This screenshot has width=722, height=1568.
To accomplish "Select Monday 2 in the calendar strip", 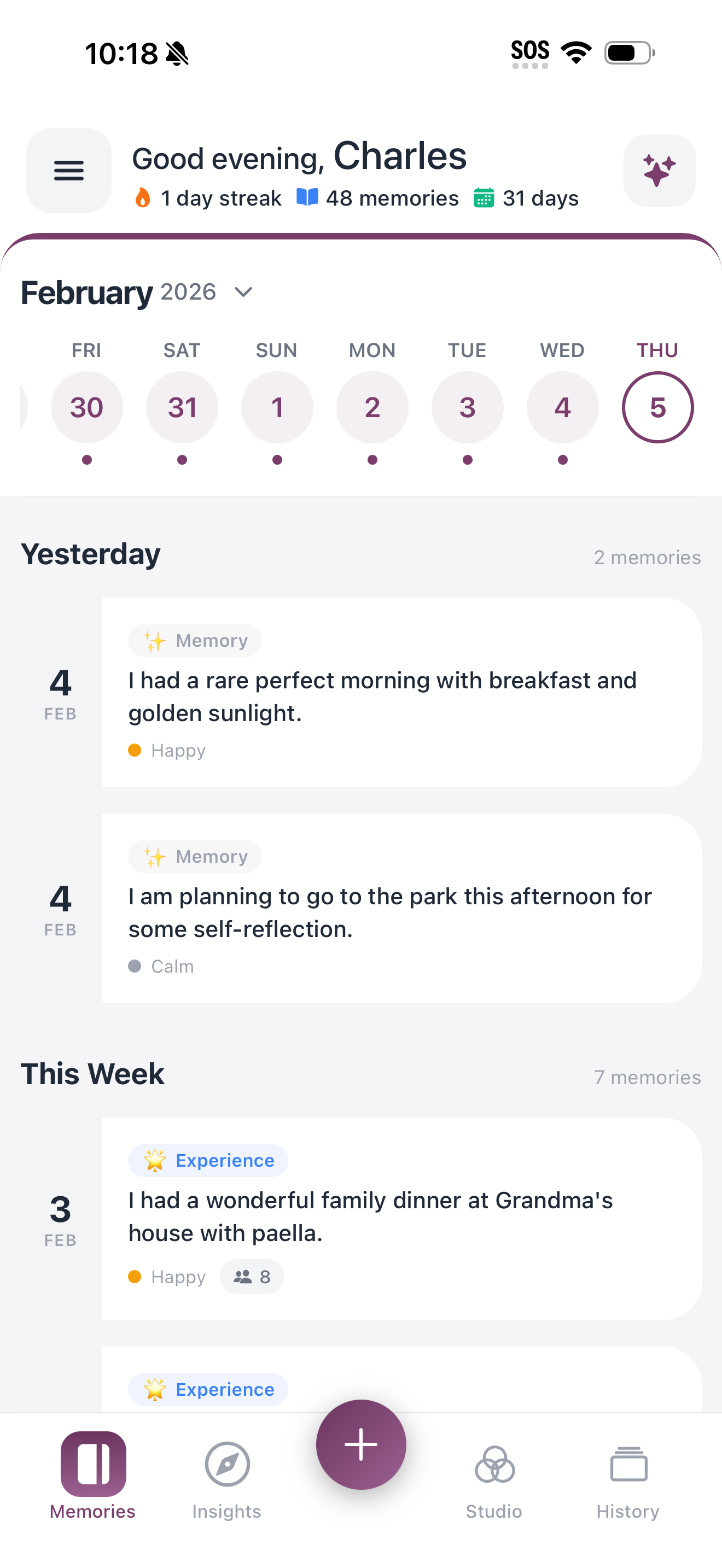I will (372, 407).
